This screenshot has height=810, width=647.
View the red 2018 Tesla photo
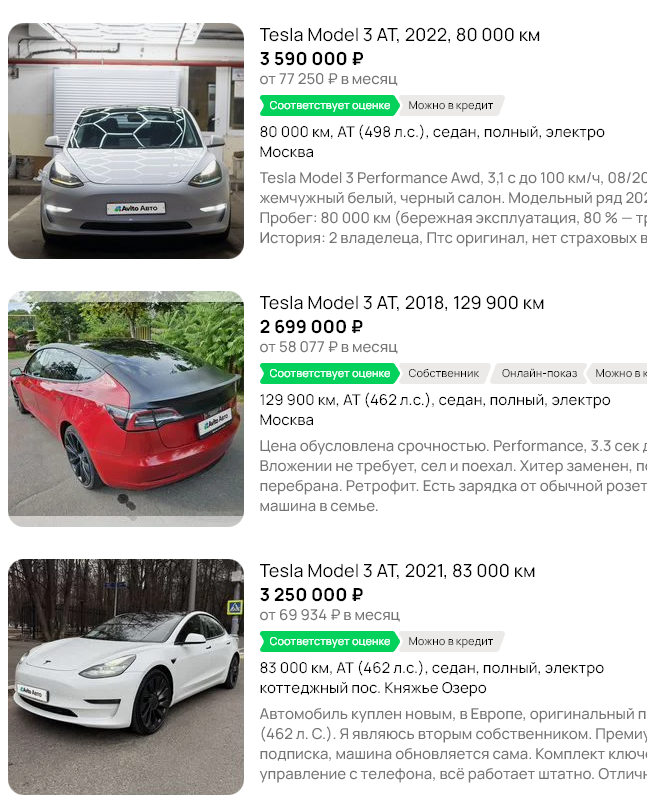pyautogui.click(x=126, y=409)
